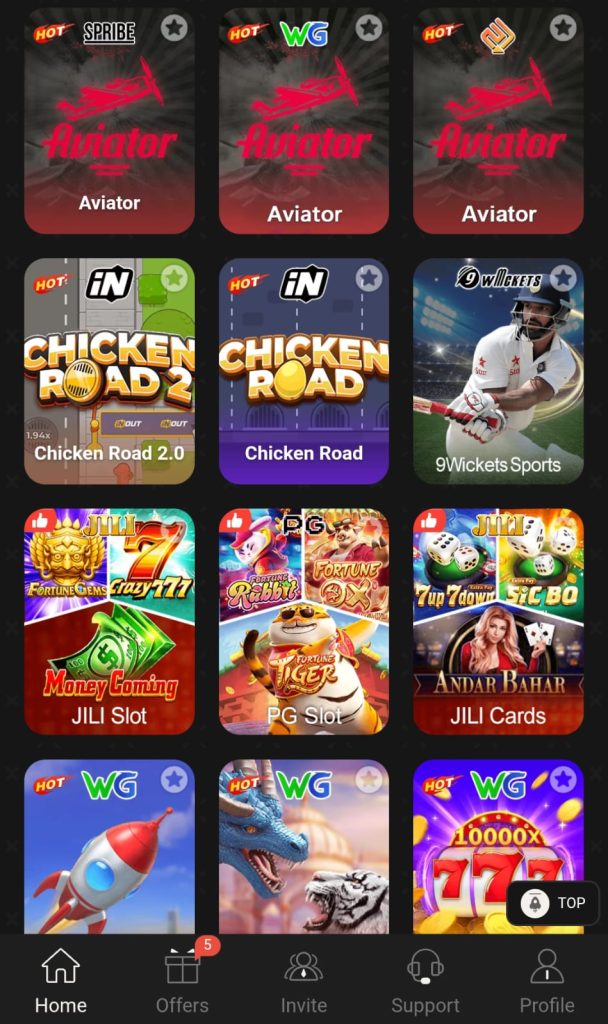The image size is (608, 1024).
Task: Open the Support tab
Action: (425, 982)
